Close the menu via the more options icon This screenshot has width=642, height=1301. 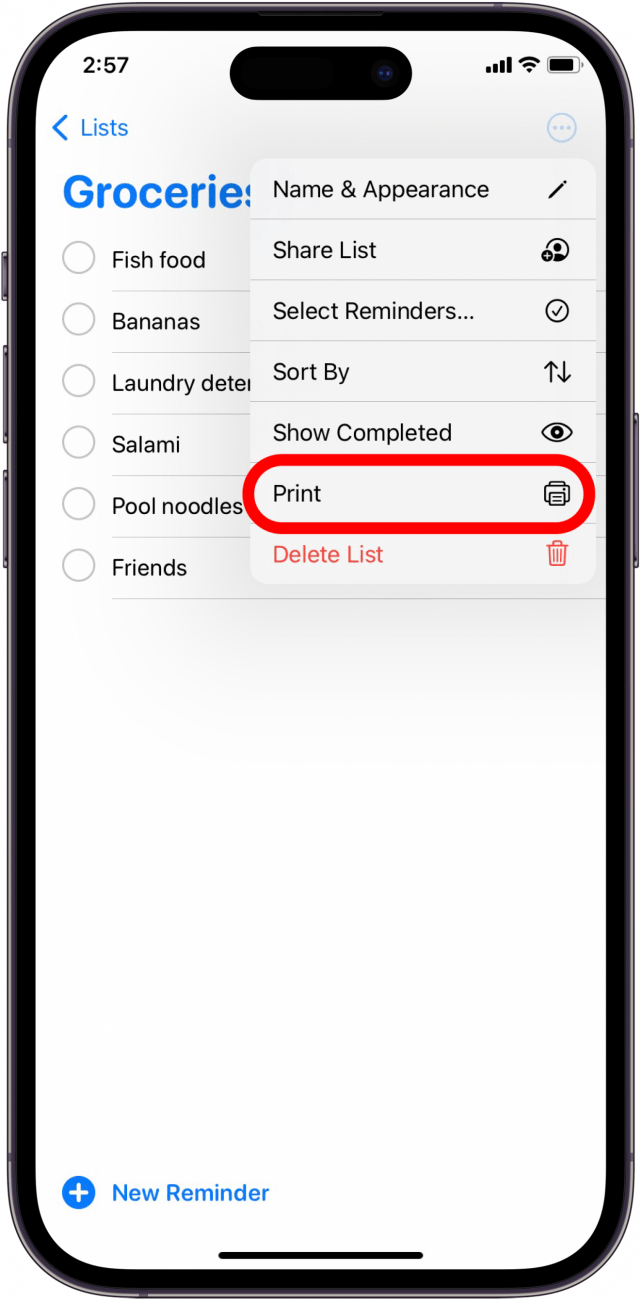tap(561, 128)
